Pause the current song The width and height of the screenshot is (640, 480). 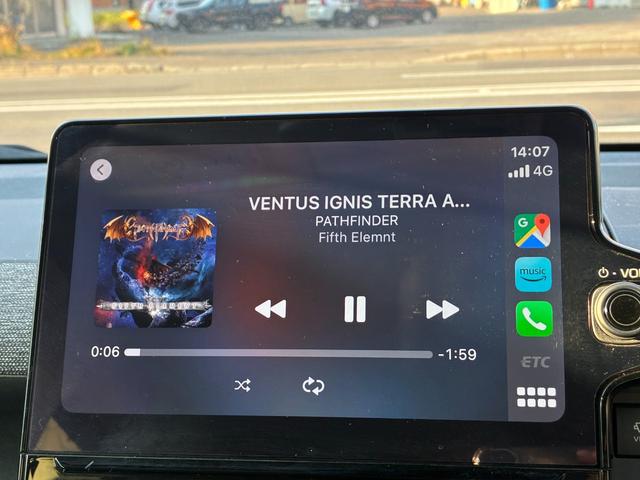point(355,309)
